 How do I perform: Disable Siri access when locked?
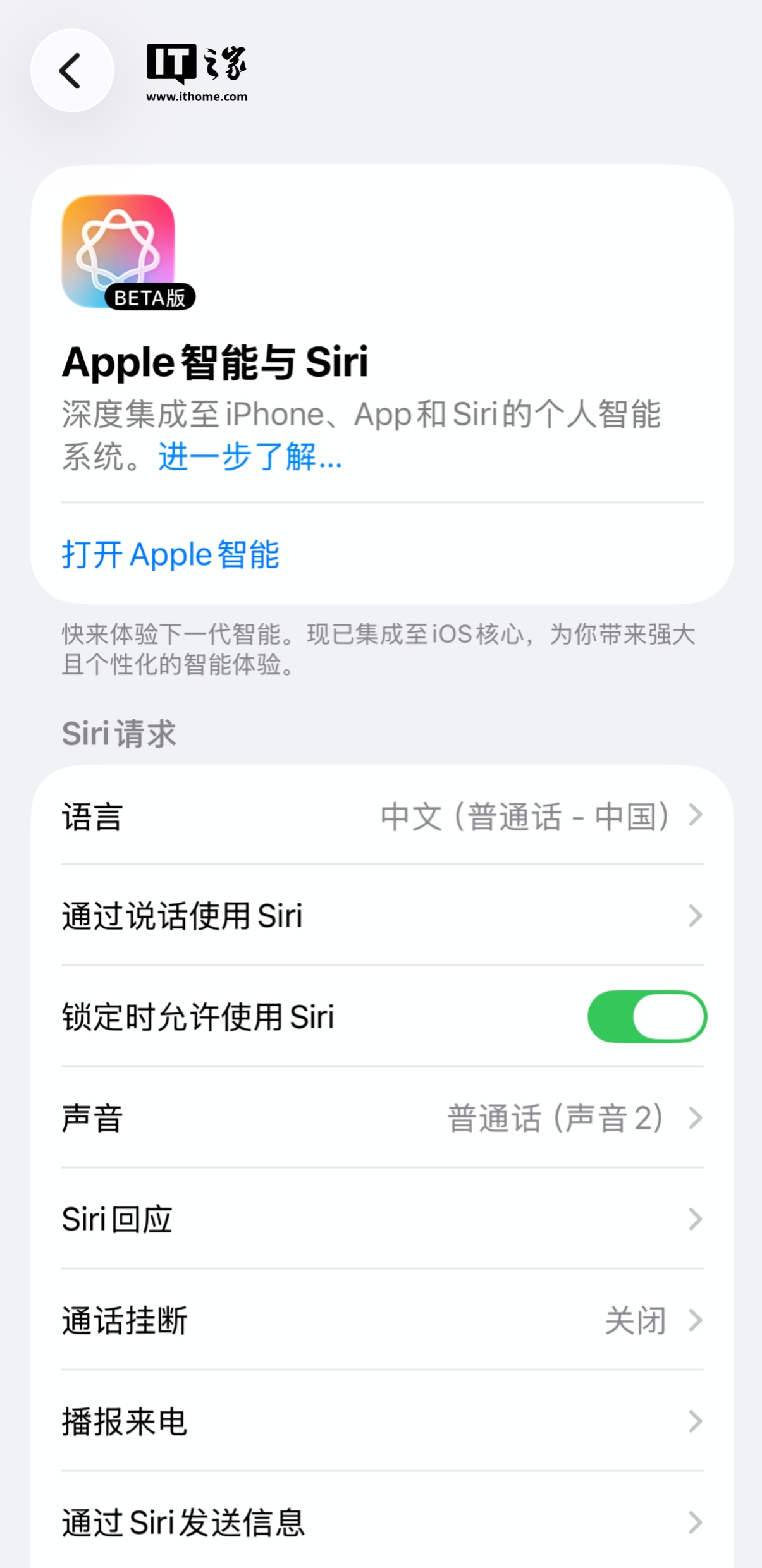(x=646, y=1017)
